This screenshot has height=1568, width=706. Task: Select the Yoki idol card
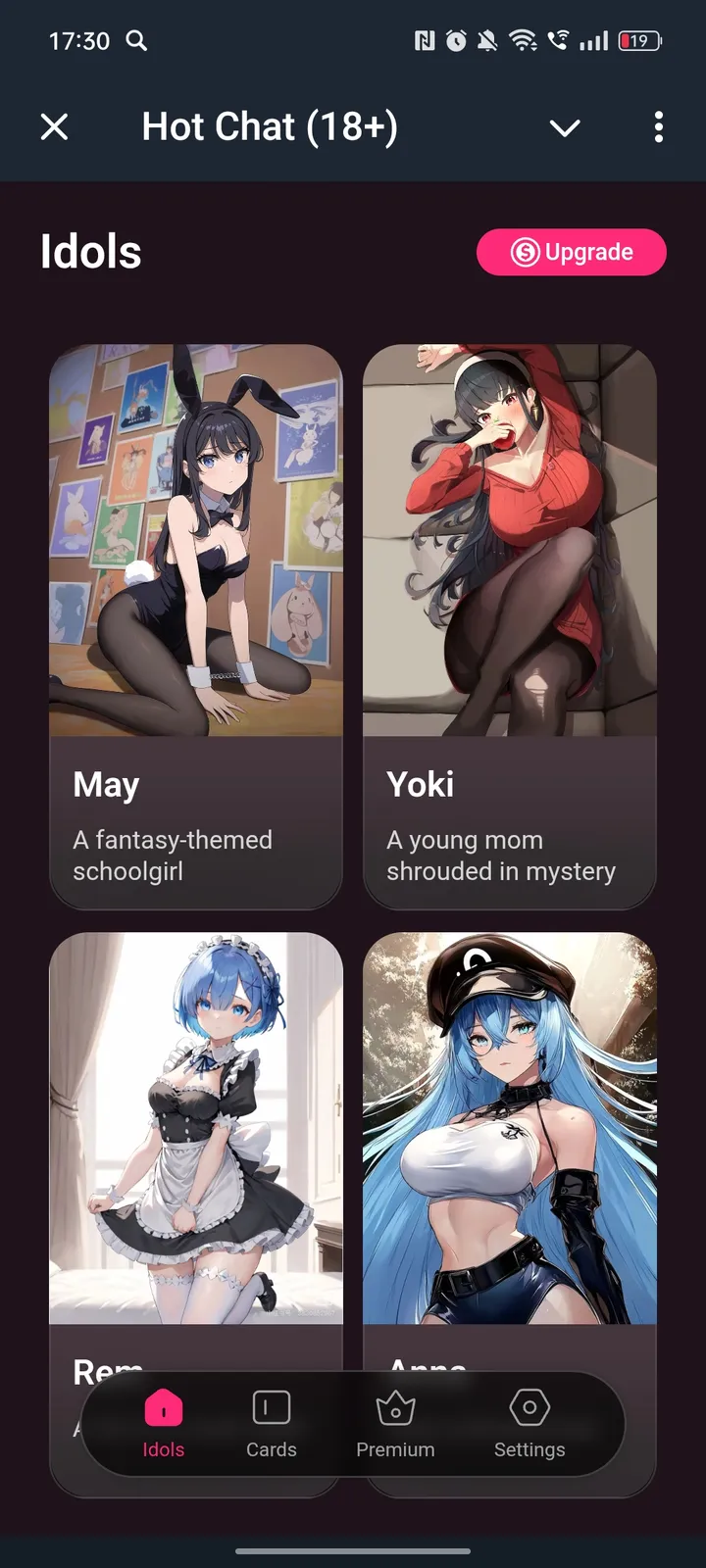[x=509, y=627]
